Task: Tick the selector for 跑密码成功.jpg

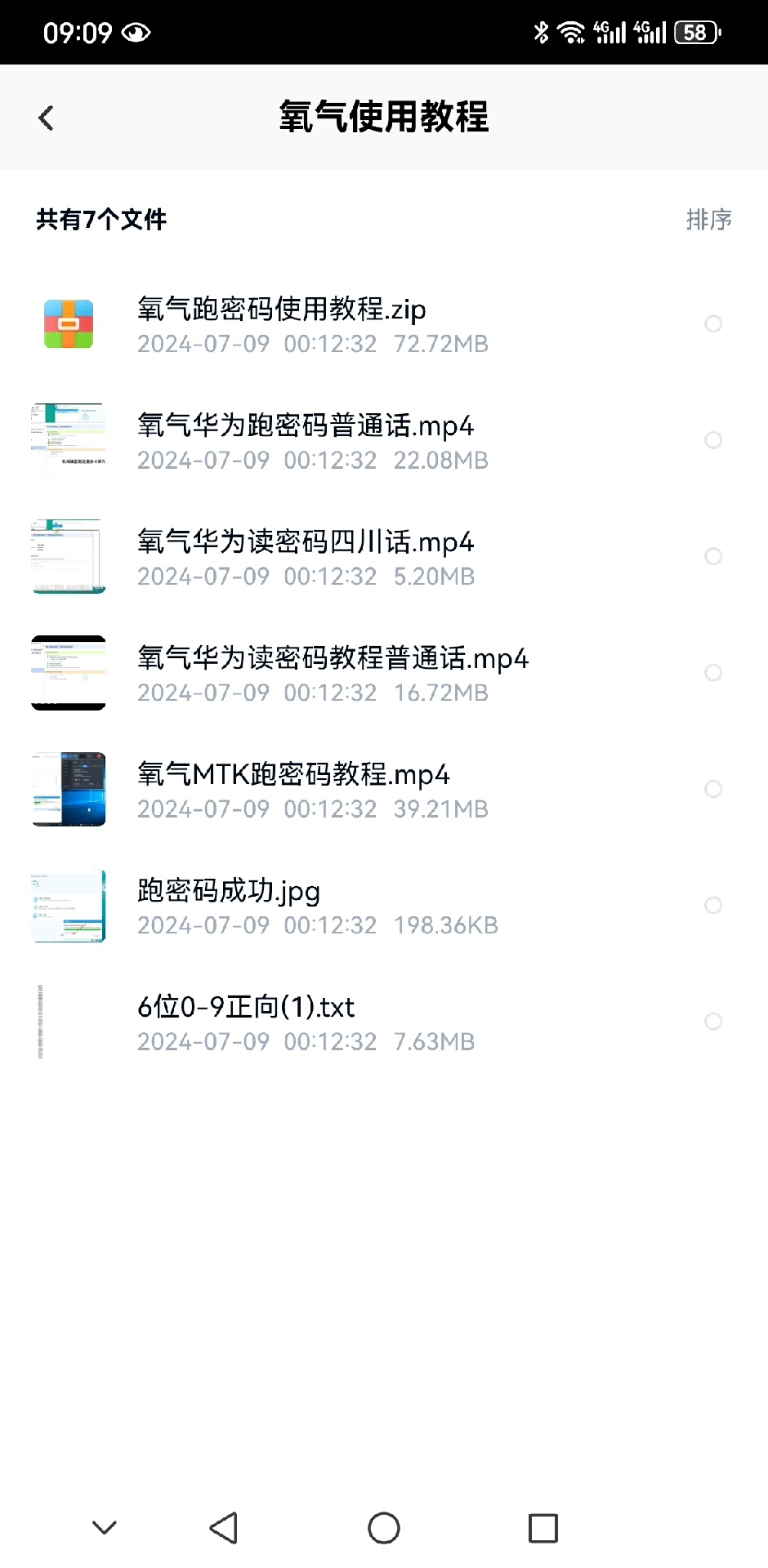Action: pos(713,906)
